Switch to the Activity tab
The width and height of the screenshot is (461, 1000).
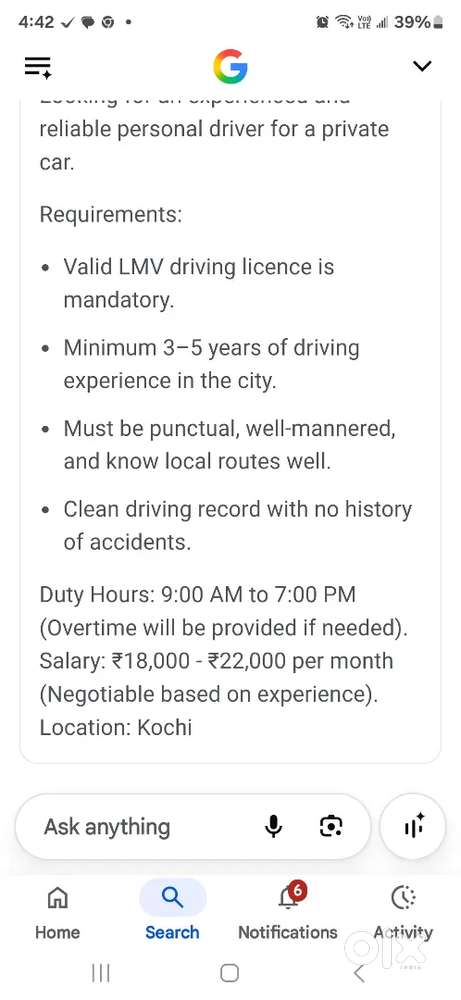pos(403,913)
